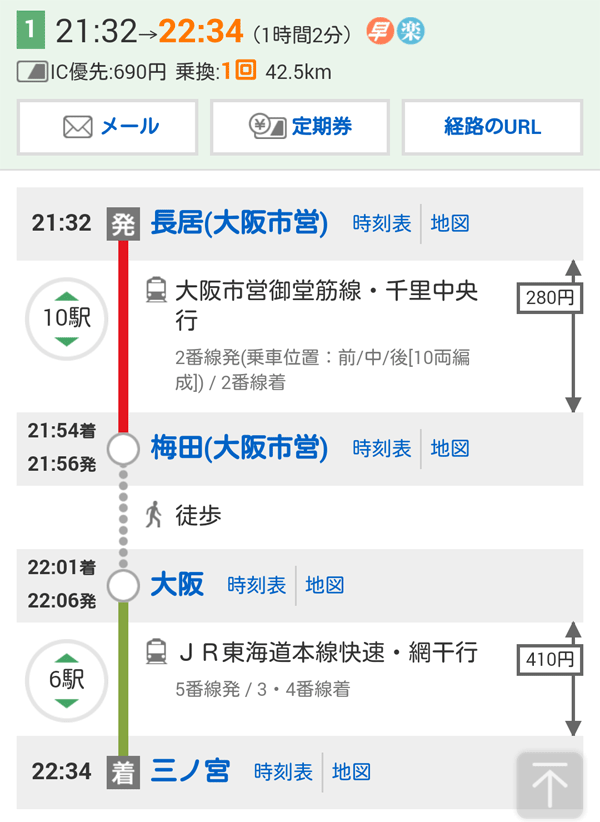
Task: Open 地図 for 梅田(大阪市営)
Action: 450,449
